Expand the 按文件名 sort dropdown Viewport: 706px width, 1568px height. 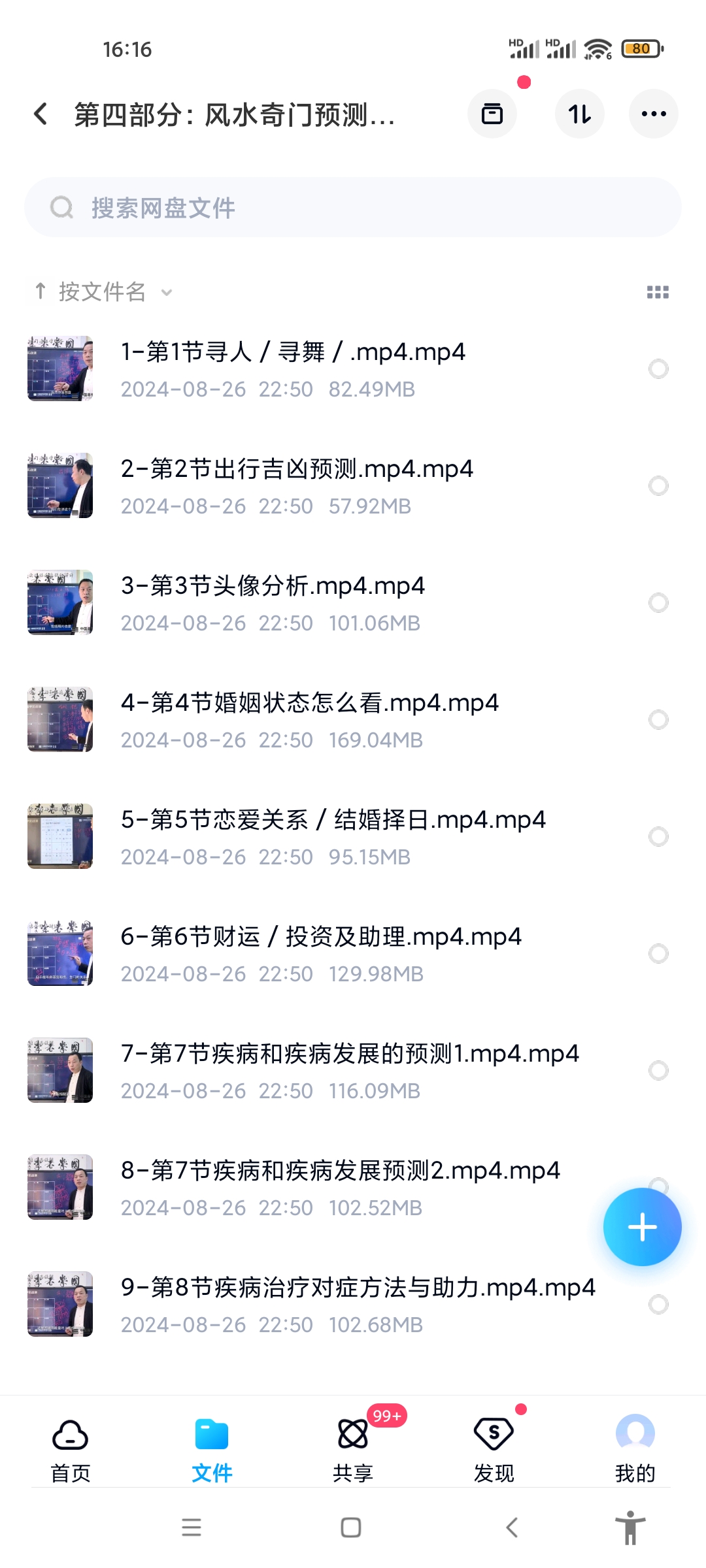tap(105, 292)
